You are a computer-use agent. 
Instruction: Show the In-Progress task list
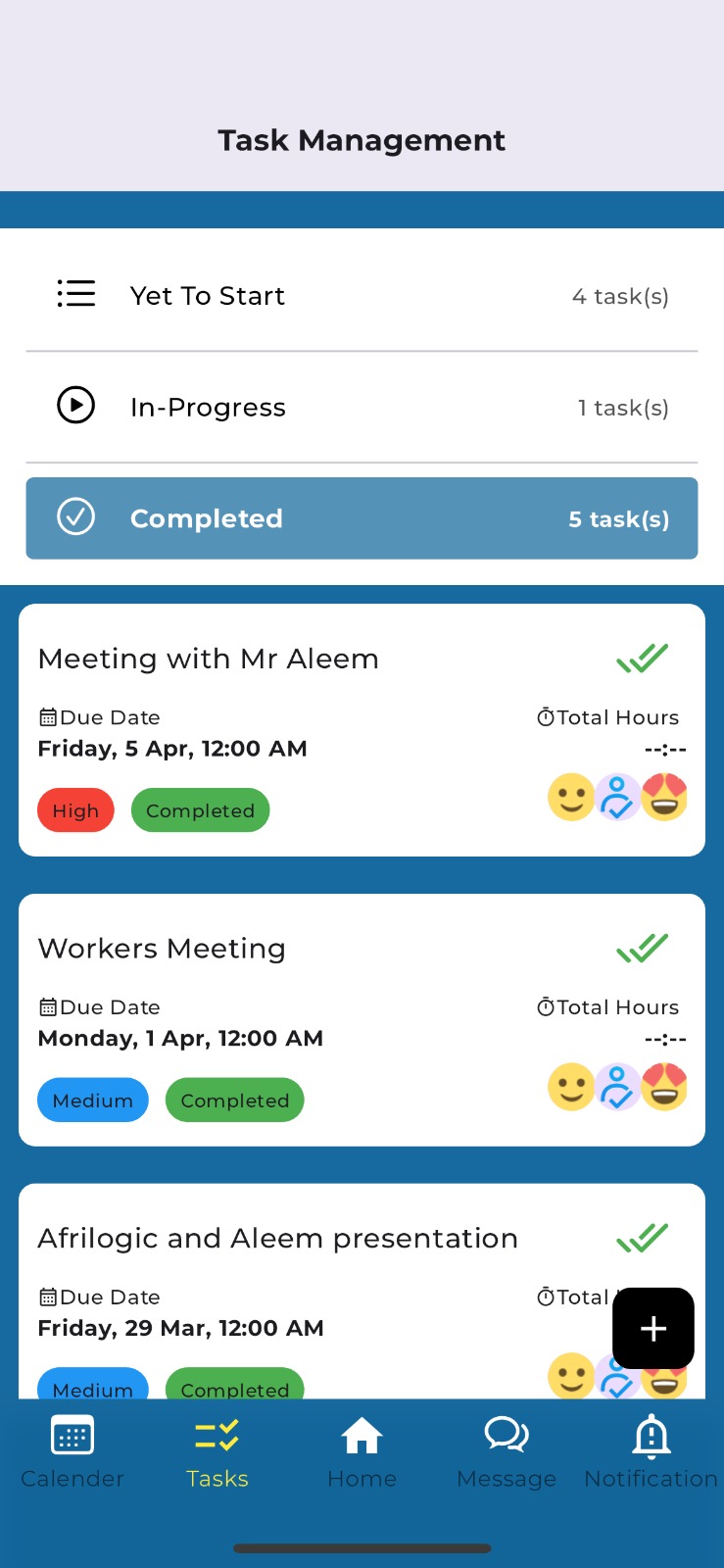pos(362,407)
